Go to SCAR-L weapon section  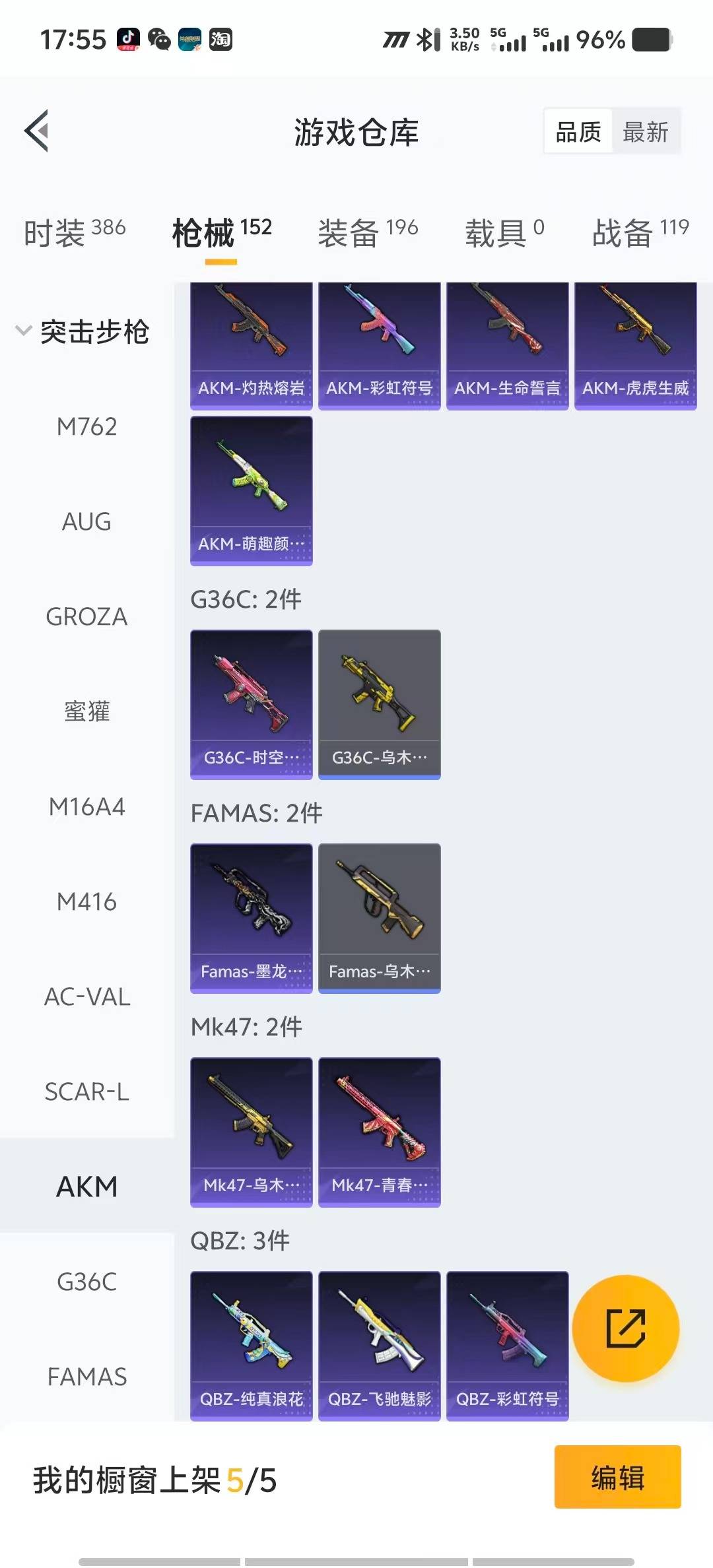[86, 1092]
